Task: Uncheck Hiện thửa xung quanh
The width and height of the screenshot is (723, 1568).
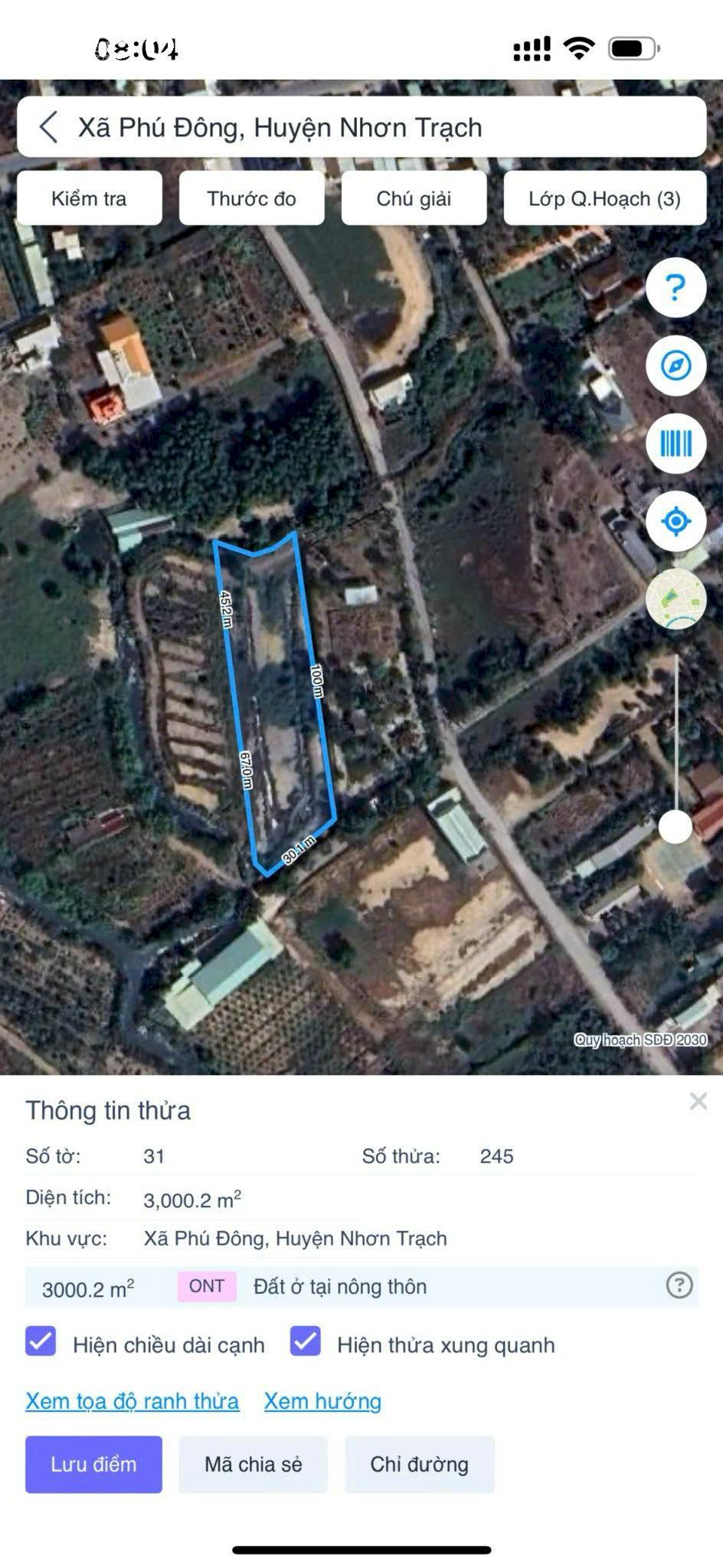Action: (x=306, y=1342)
